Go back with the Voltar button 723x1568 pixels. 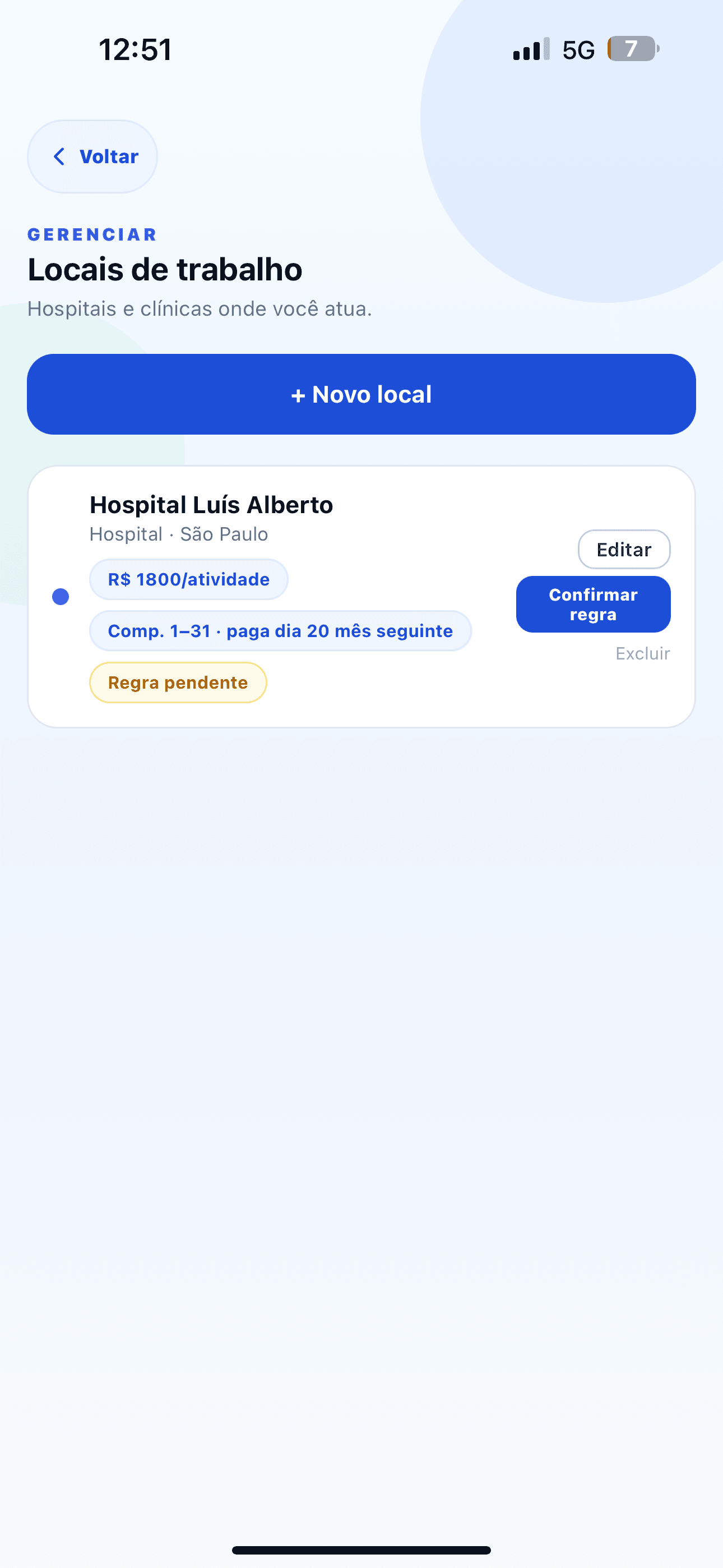pyautogui.click(x=92, y=156)
